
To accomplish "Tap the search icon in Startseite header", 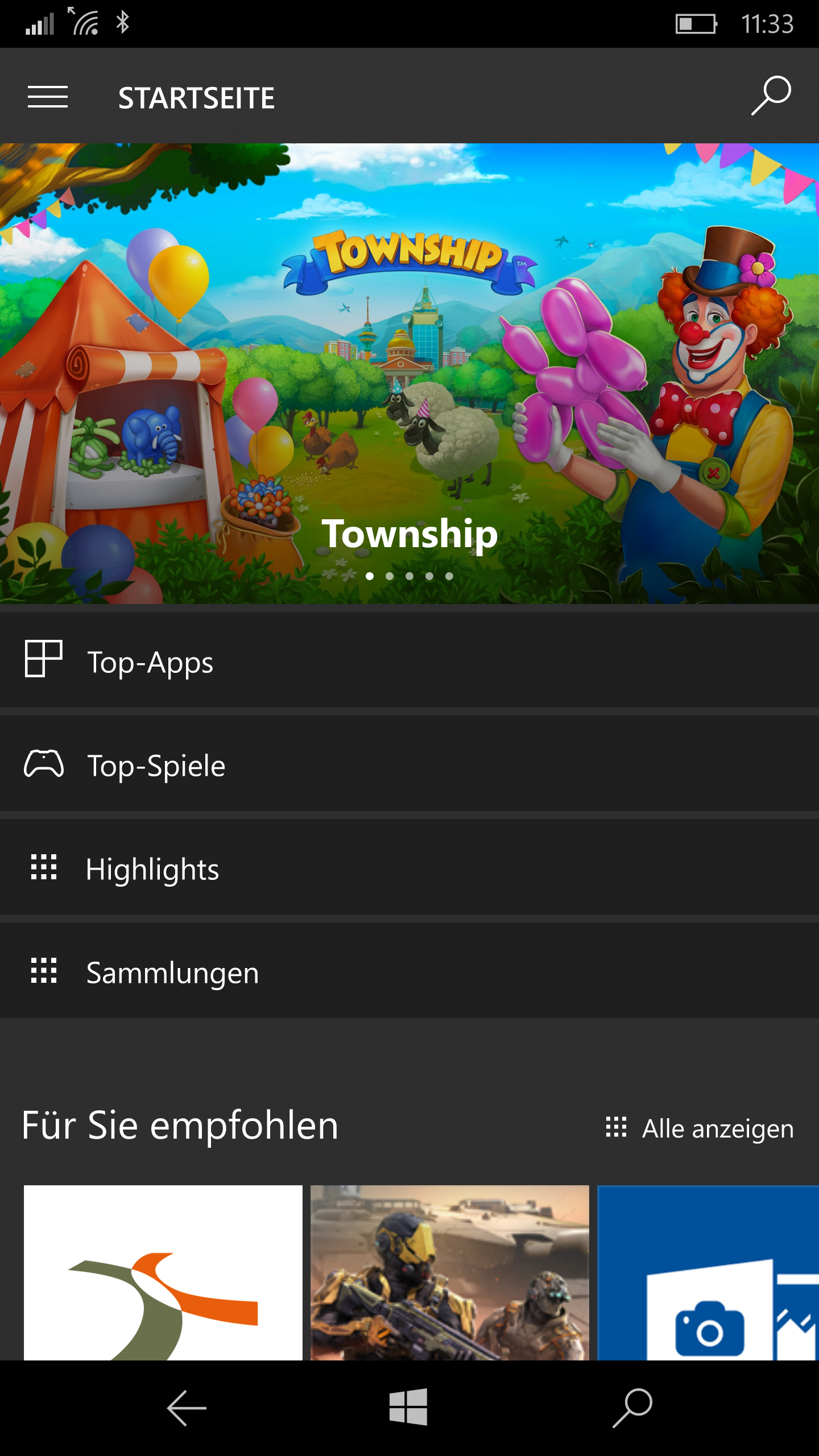I will coord(771,96).
